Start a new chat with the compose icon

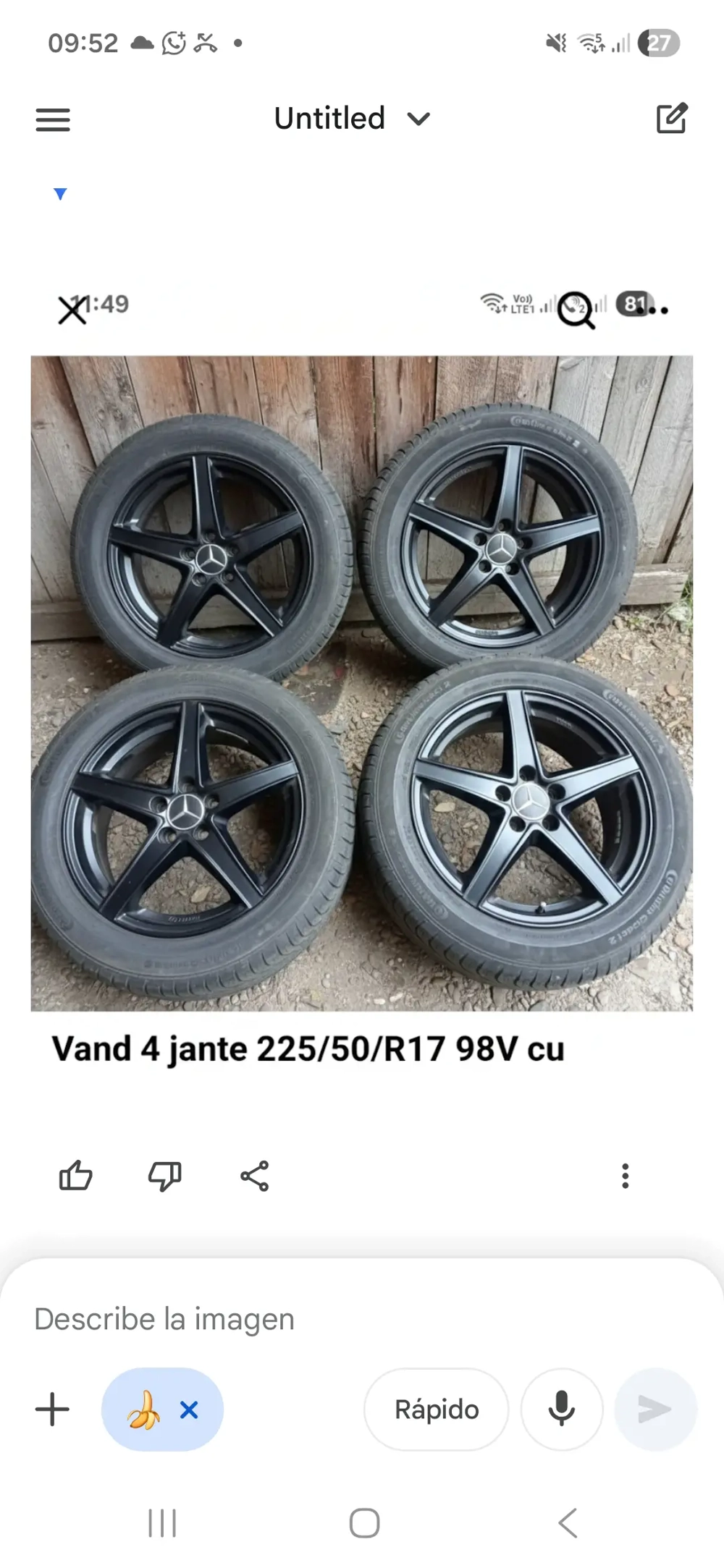(x=671, y=118)
